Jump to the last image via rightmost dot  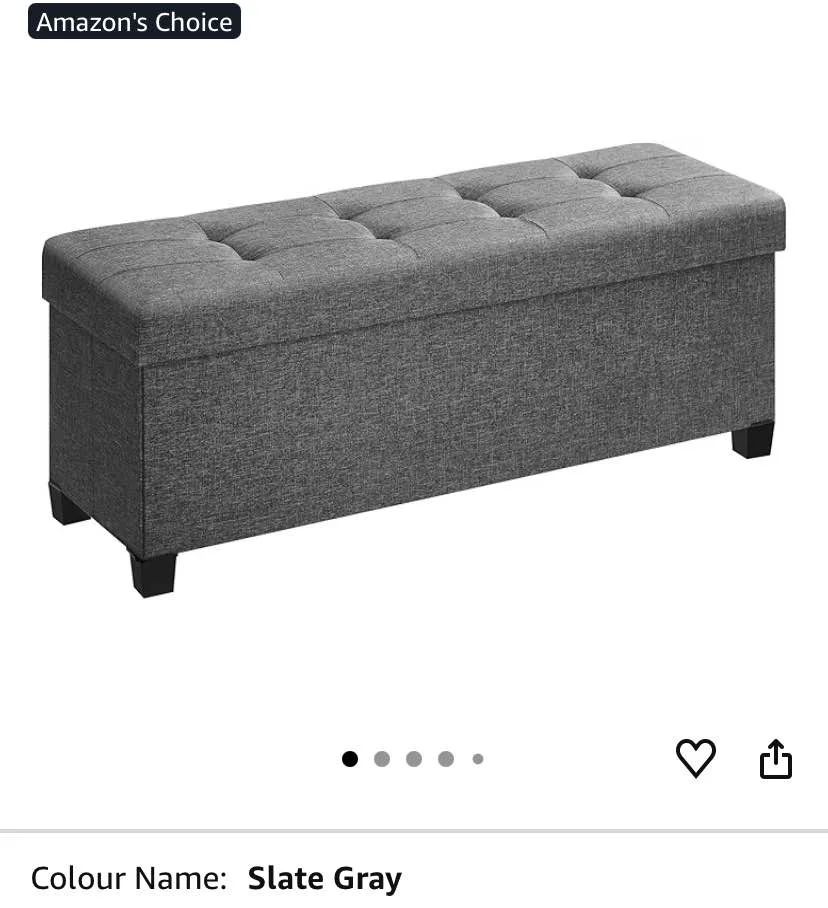pos(477,758)
